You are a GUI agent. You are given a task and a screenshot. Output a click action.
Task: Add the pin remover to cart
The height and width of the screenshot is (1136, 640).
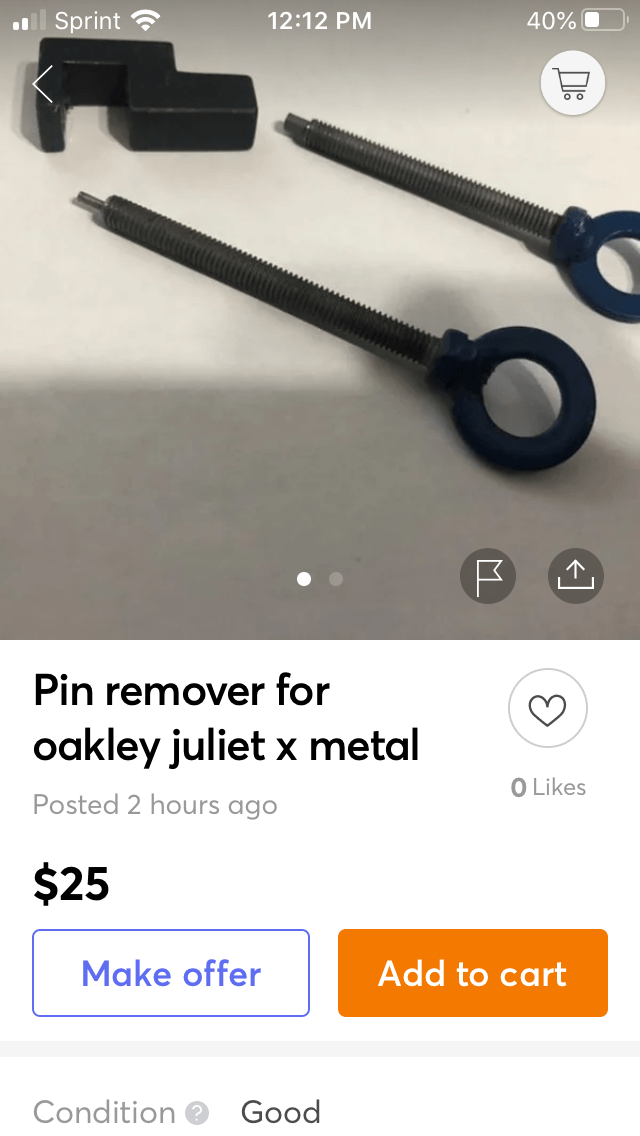[x=472, y=973]
